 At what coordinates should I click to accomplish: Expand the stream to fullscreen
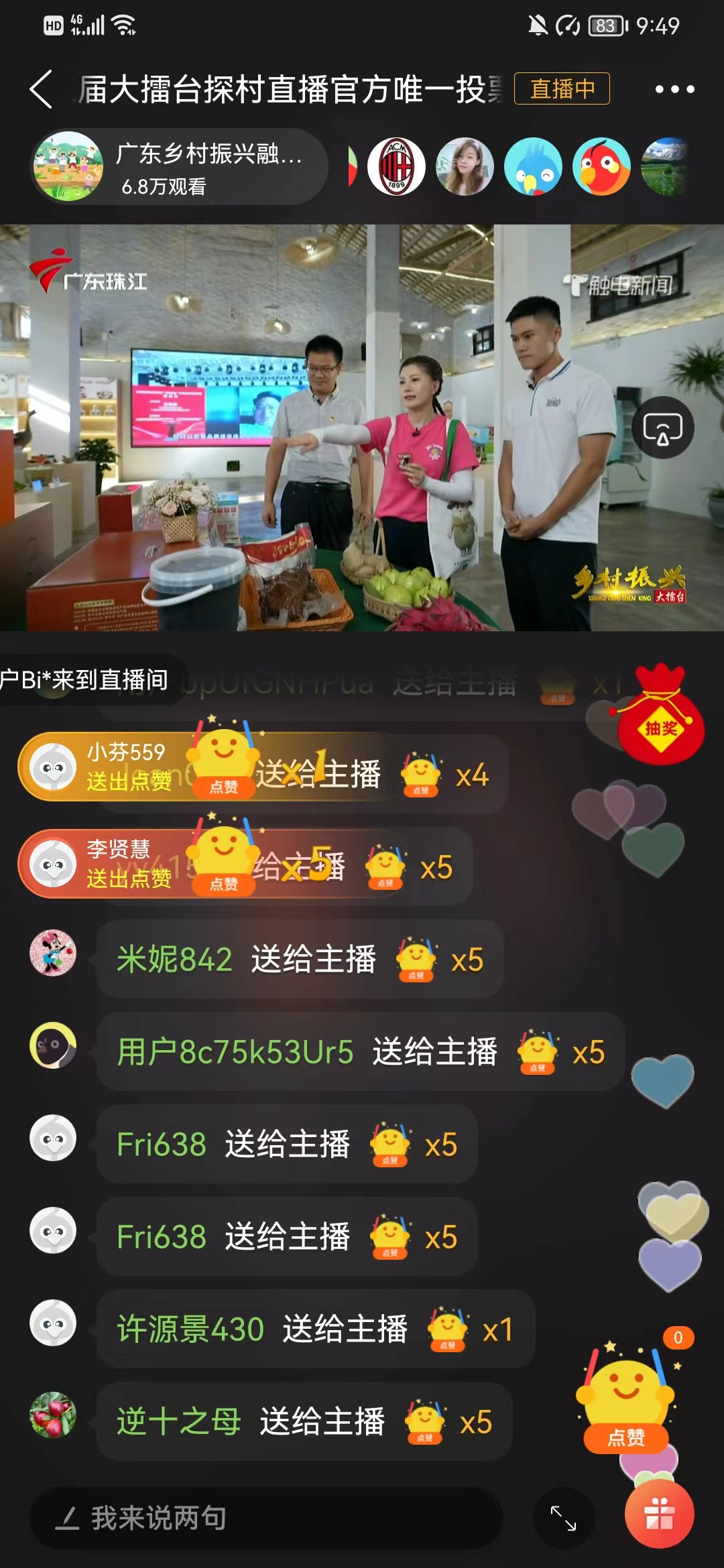563,1518
